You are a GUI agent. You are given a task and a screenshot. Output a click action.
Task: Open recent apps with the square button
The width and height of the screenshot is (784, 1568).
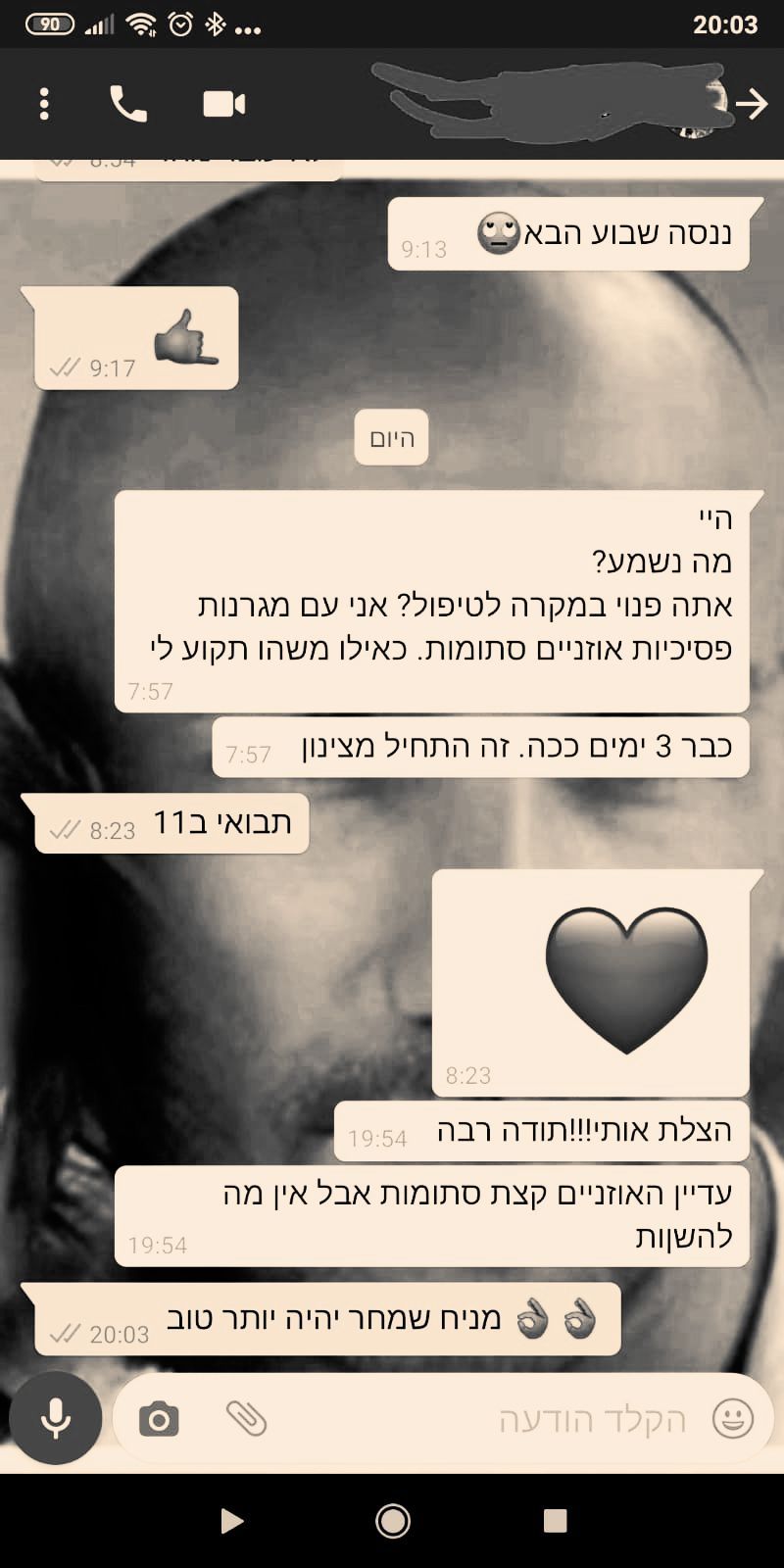click(555, 1521)
